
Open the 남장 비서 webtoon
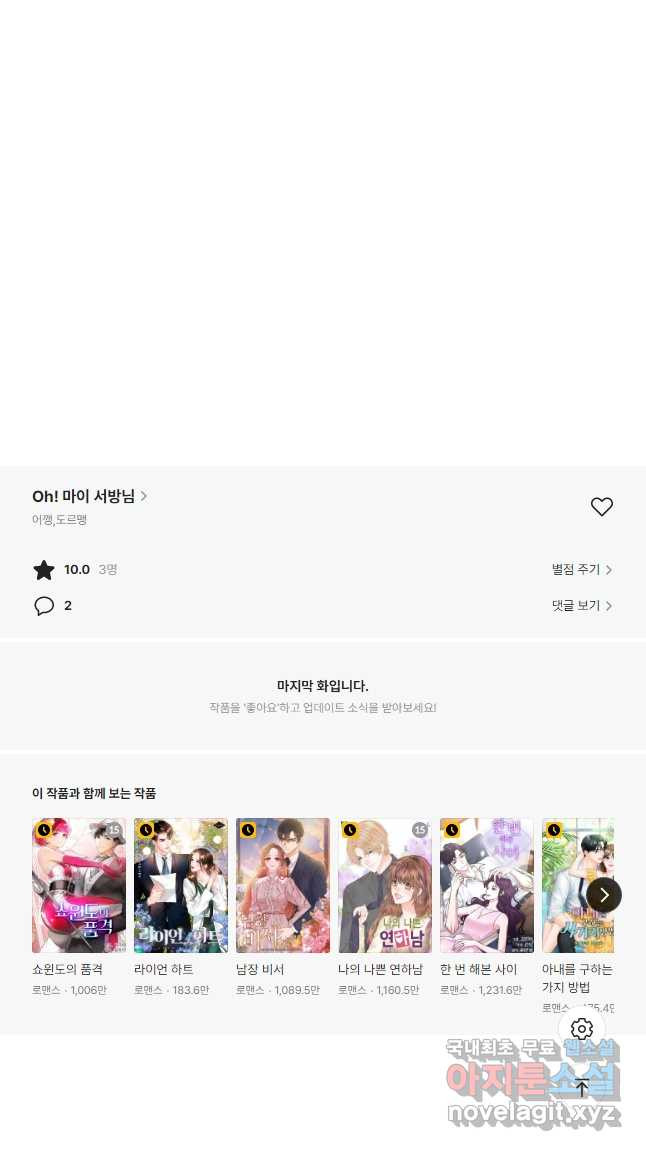283,886
